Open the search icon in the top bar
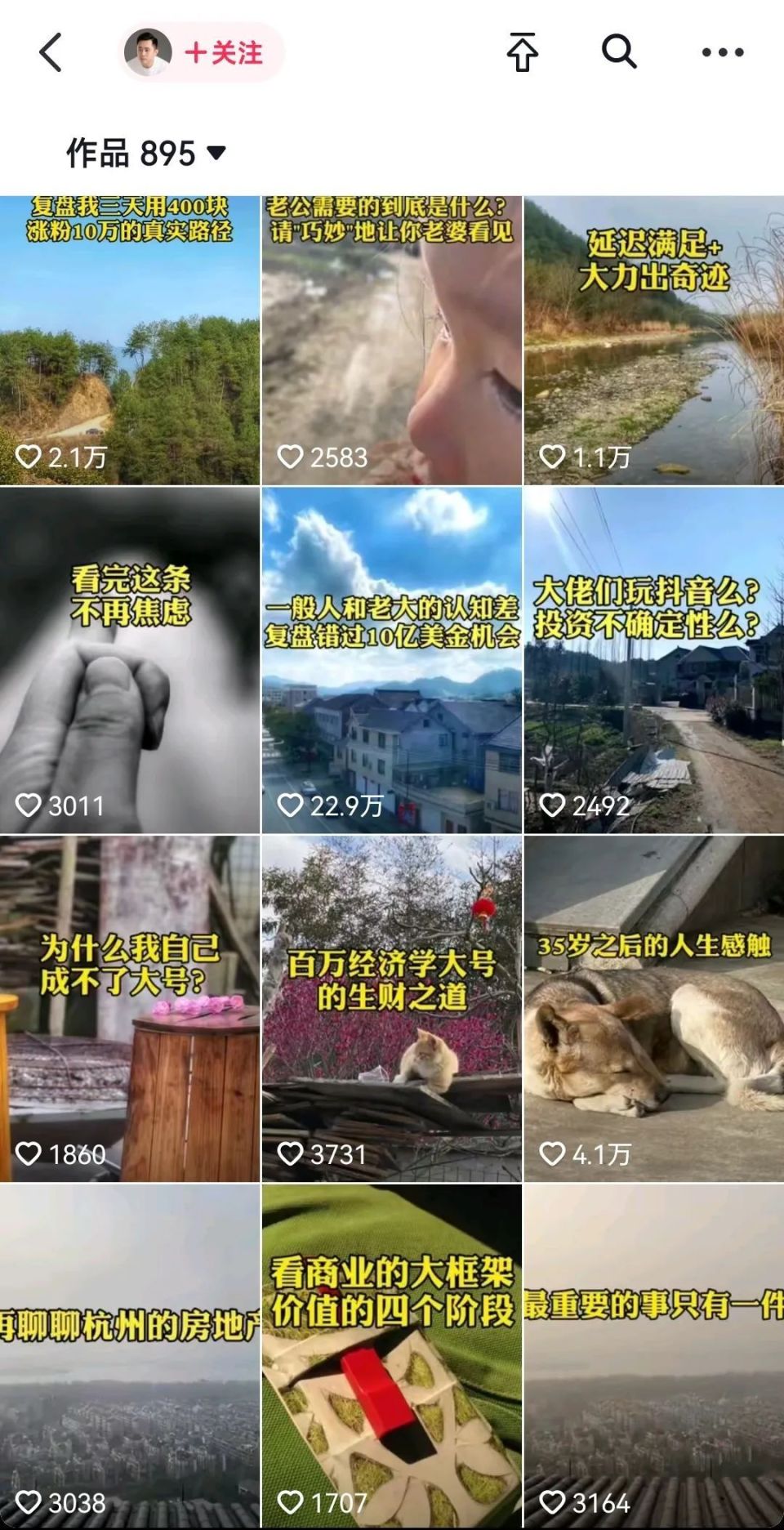784x1530 pixels. tap(619, 52)
